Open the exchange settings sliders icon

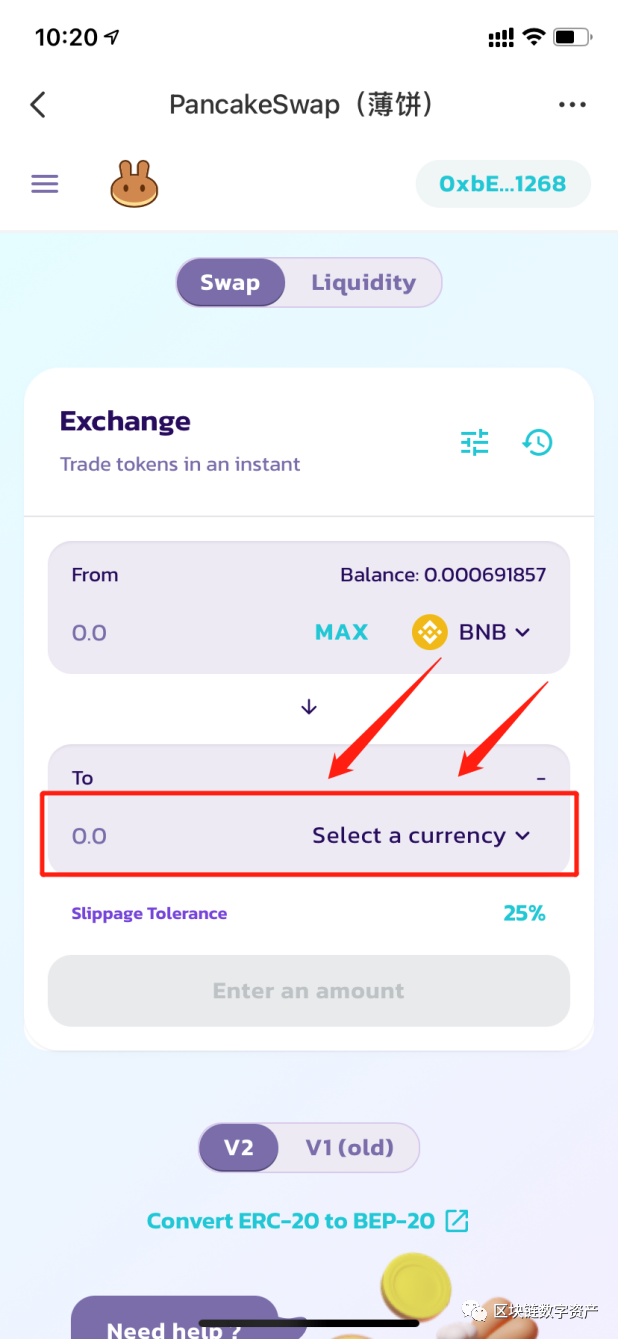click(475, 442)
